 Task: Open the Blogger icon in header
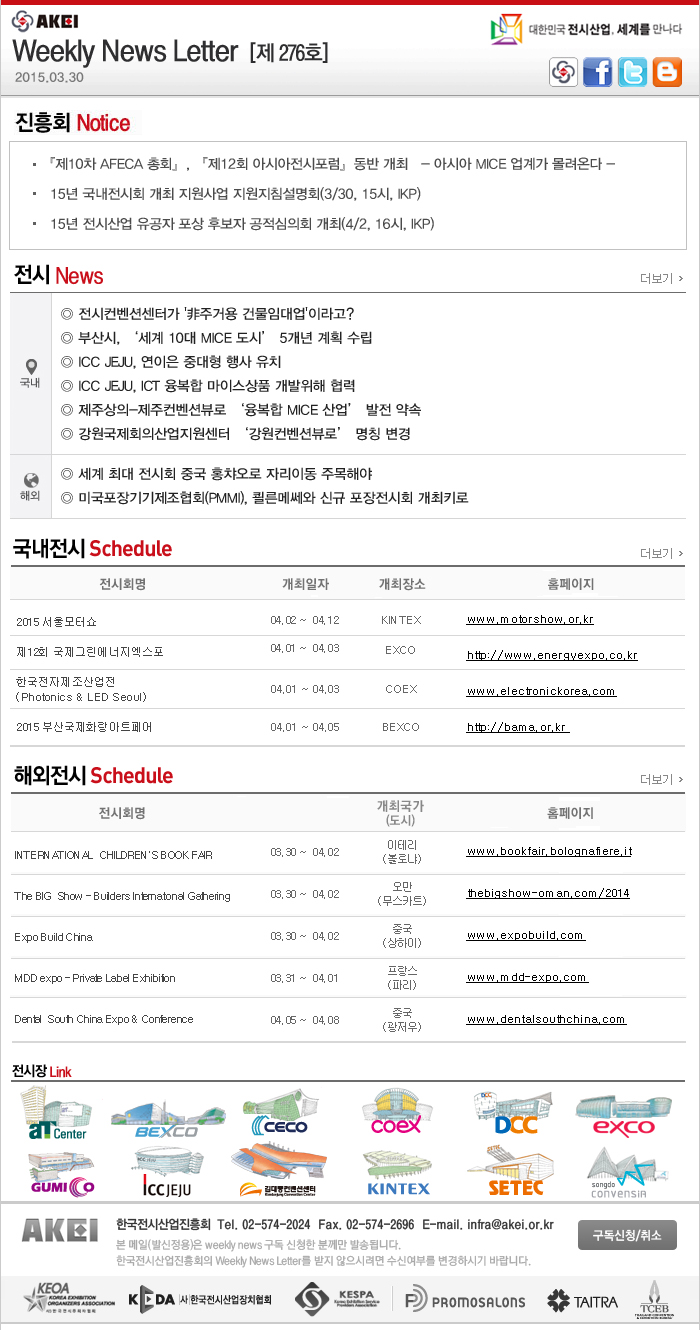coord(666,72)
